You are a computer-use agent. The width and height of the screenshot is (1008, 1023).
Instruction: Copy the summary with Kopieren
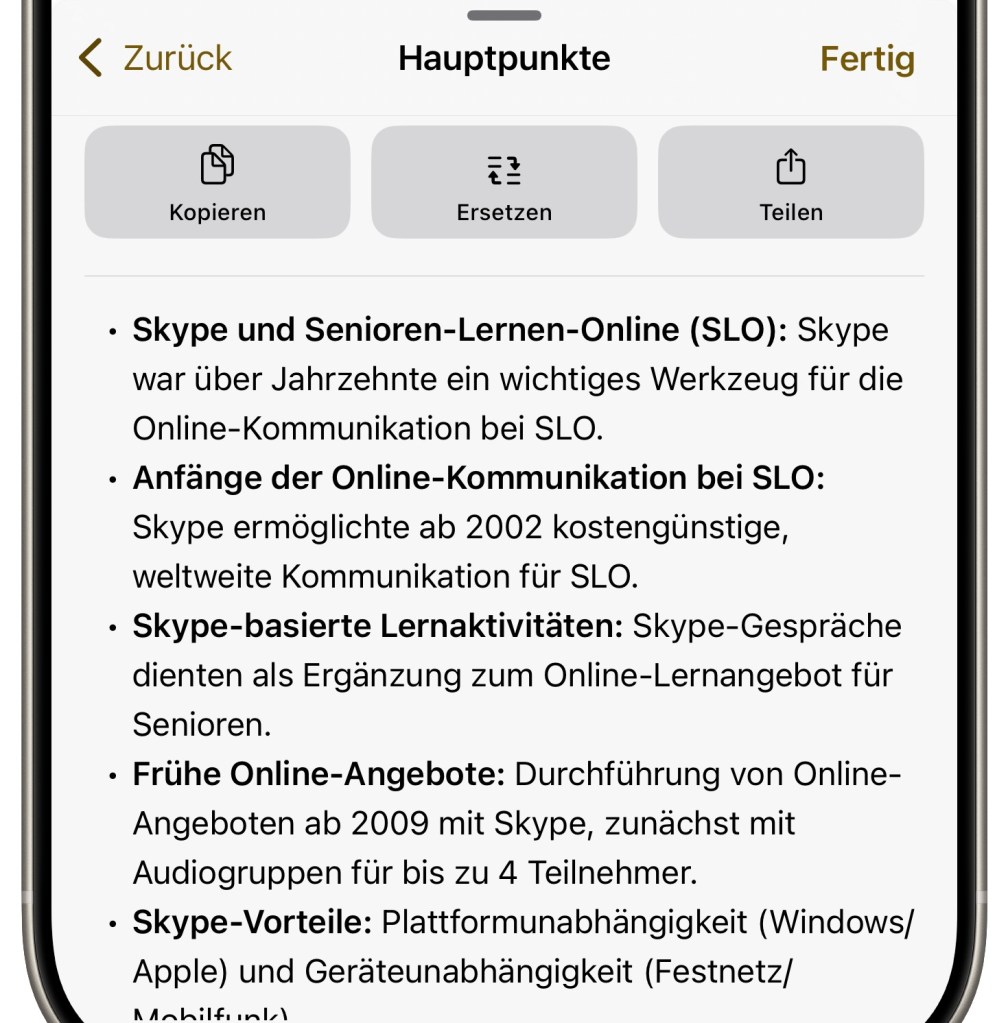coord(217,182)
